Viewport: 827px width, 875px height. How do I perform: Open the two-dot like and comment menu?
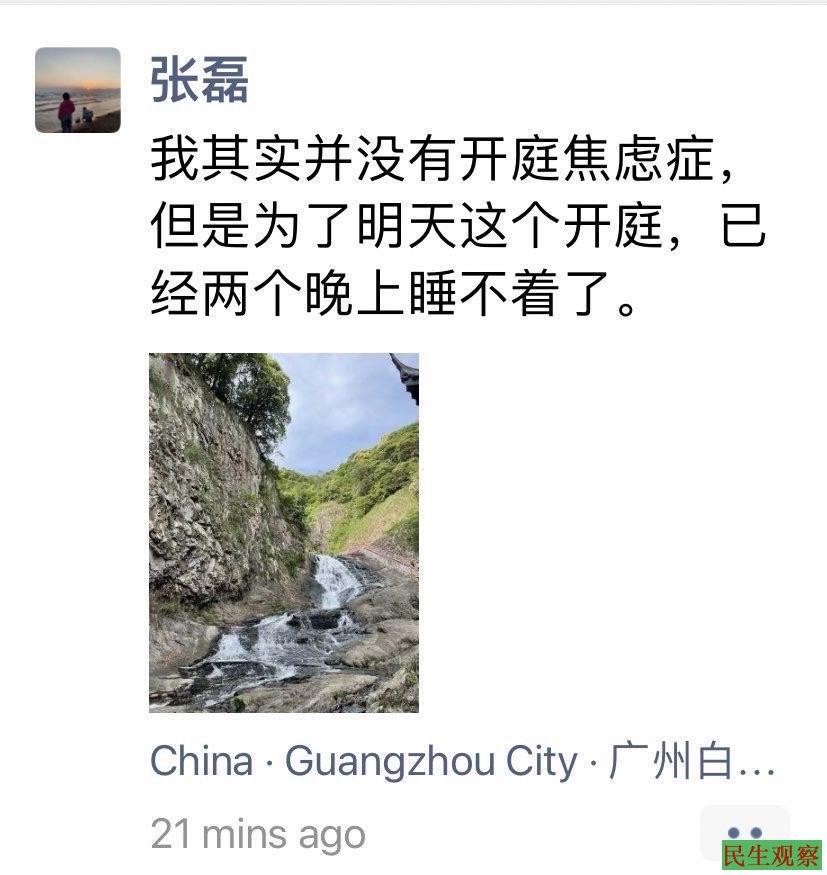744,832
